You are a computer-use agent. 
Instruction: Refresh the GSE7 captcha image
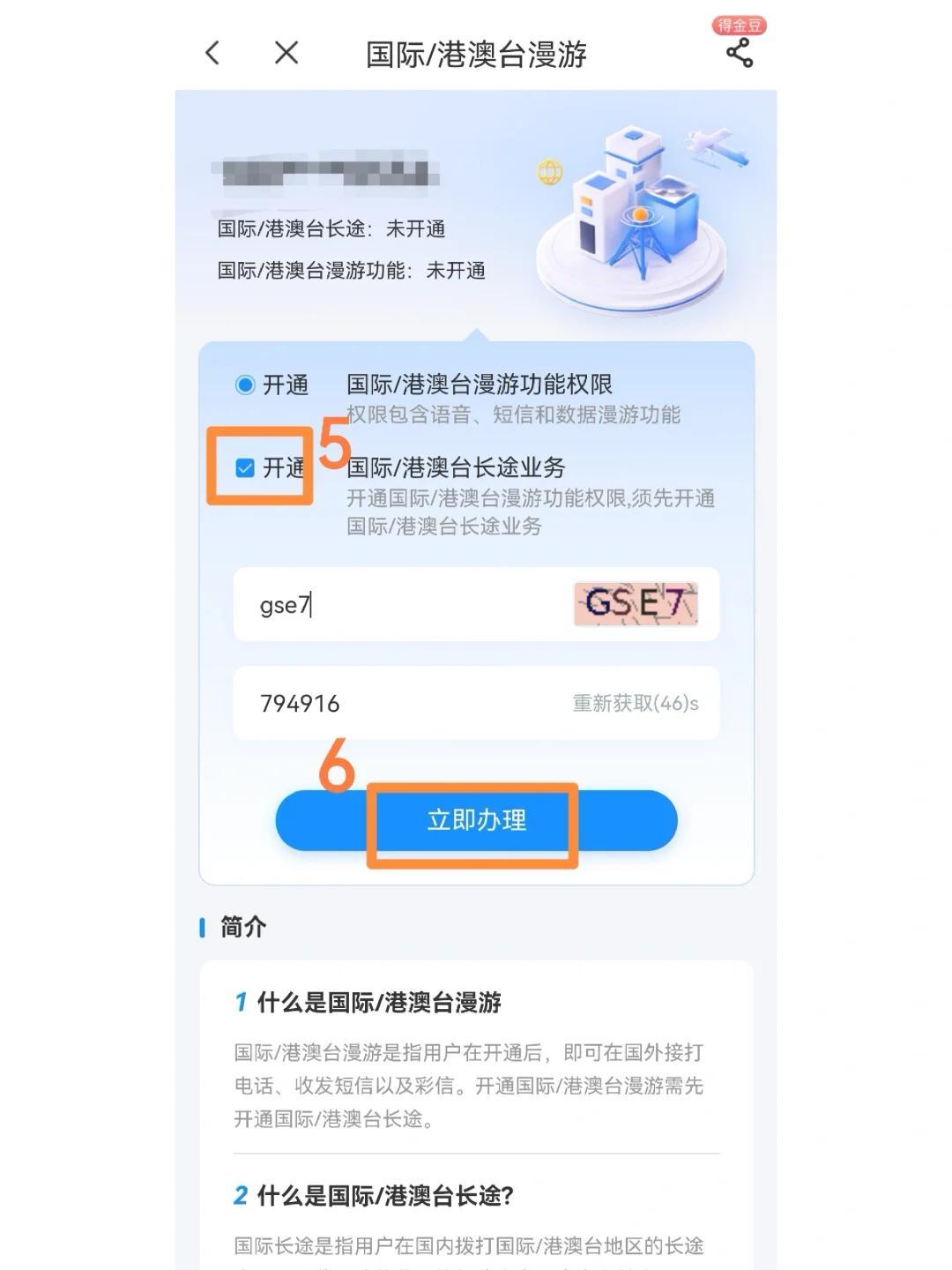point(636,604)
